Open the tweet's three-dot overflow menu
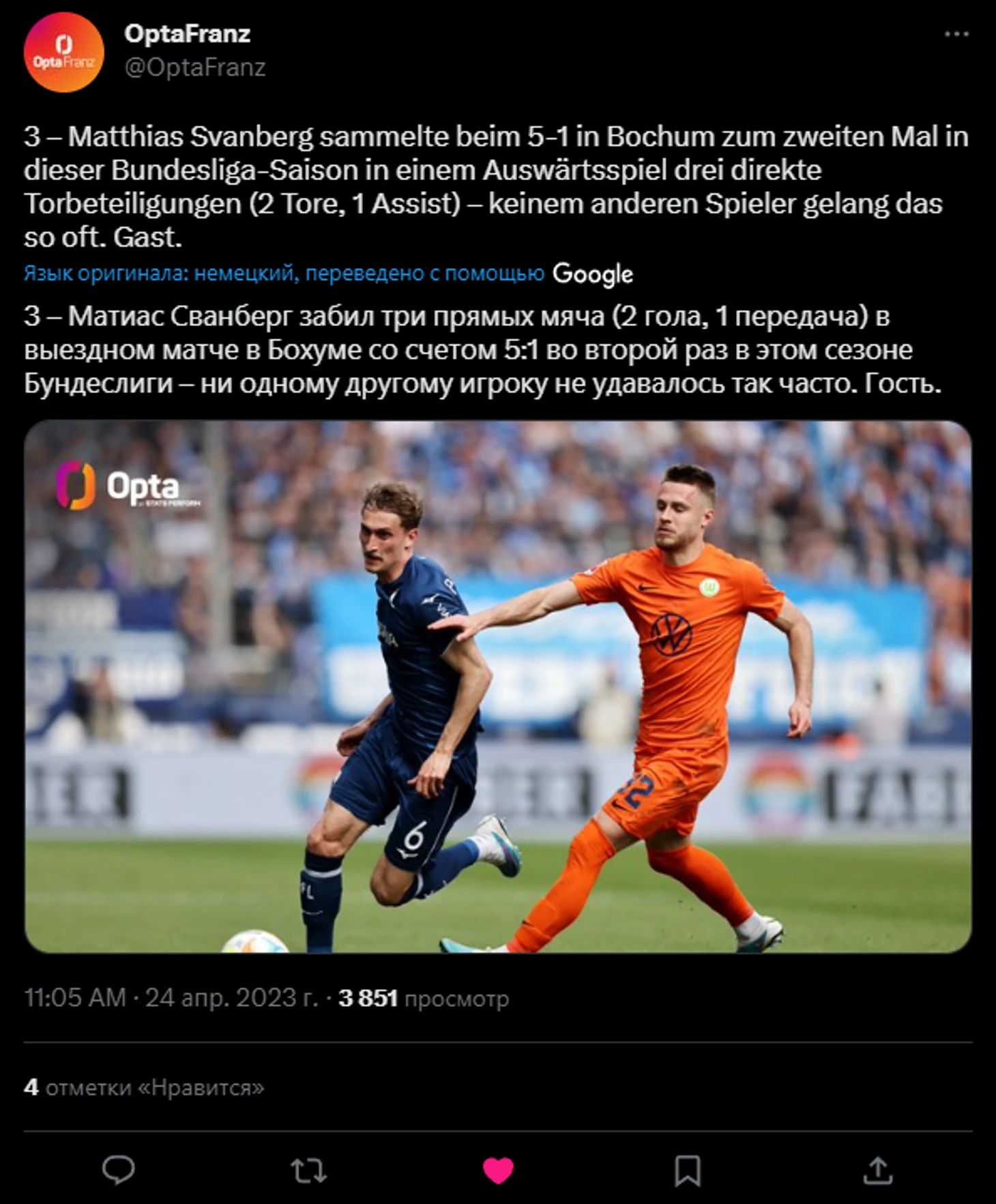 tap(956, 34)
